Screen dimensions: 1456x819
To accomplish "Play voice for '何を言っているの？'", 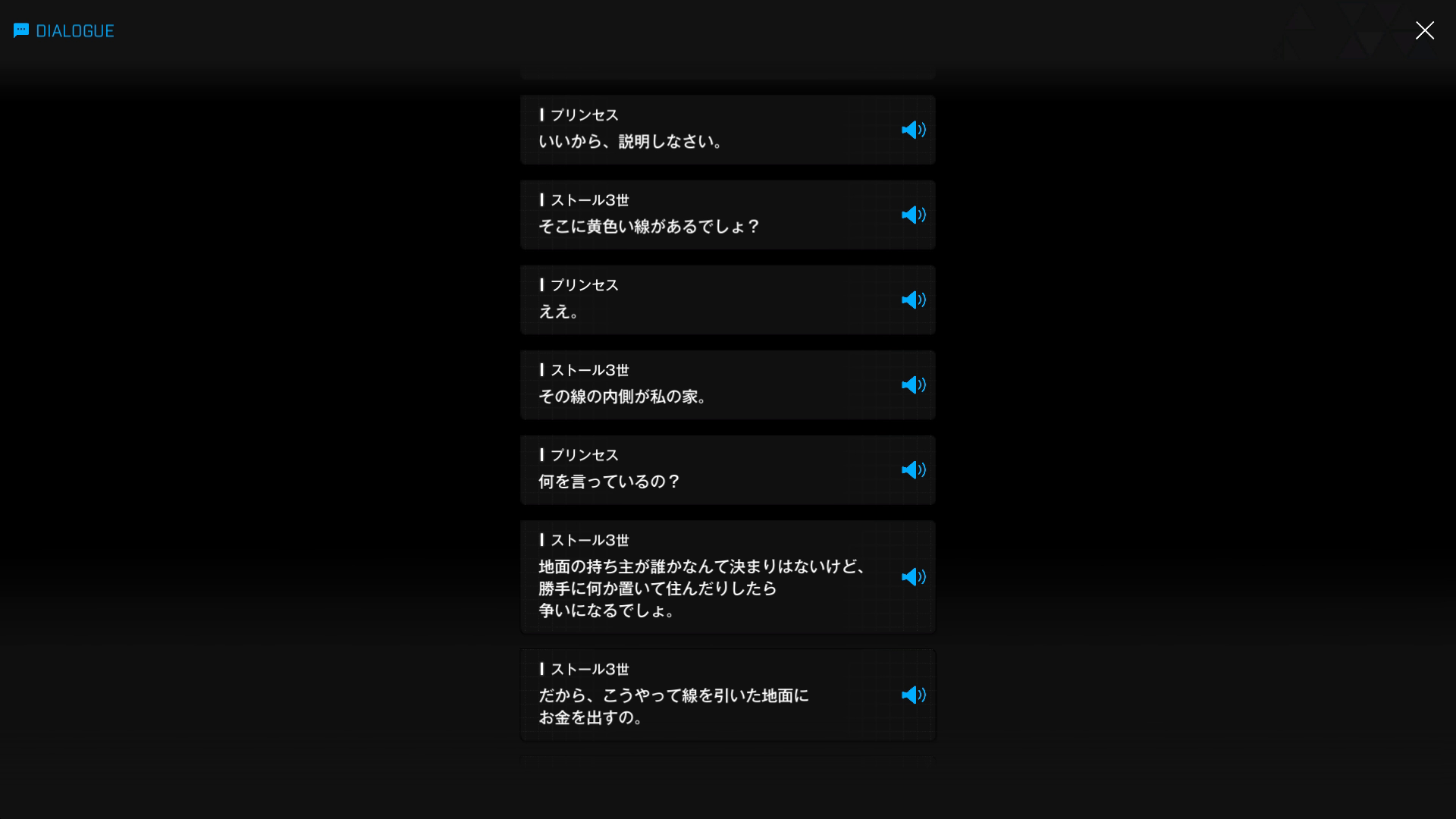I will click(x=913, y=469).
